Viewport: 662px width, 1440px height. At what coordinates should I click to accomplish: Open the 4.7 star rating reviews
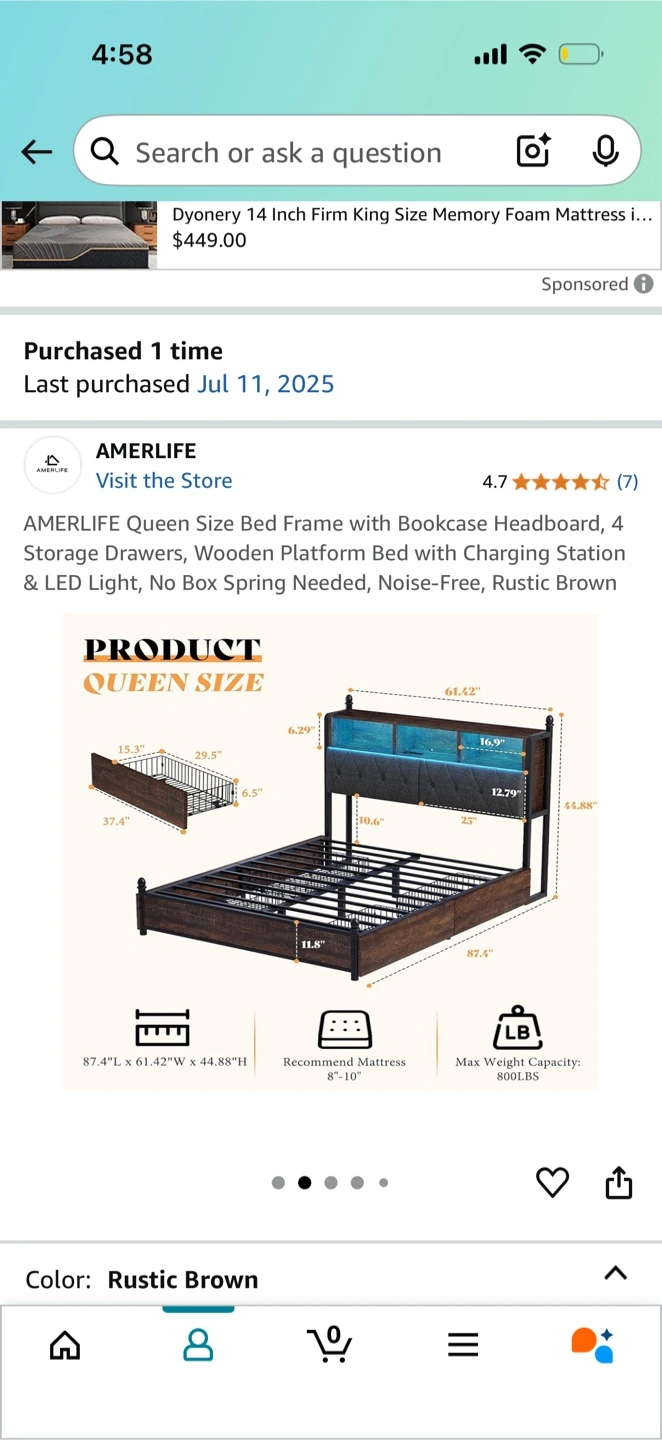[x=560, y=482]
